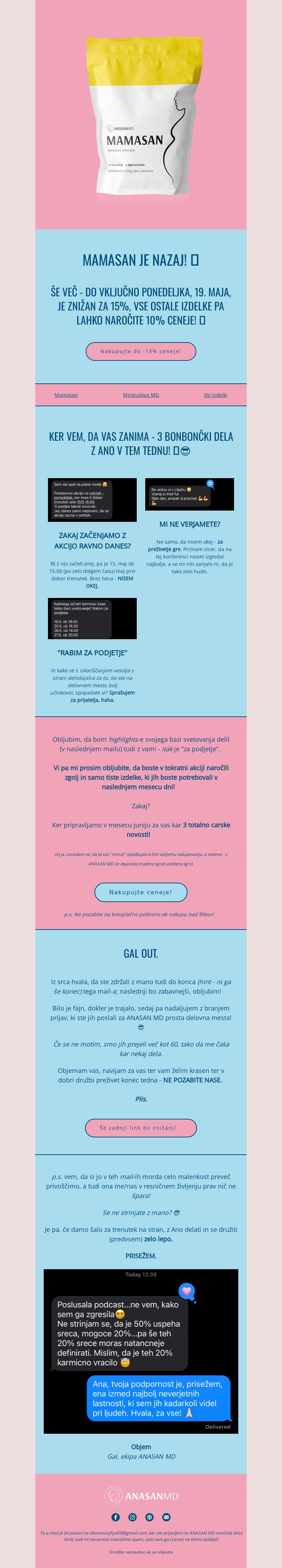Open 'Uredite nastavitve ali se odjavite' link
The image size is (282, 1568).
click(x=141, y=1551)
